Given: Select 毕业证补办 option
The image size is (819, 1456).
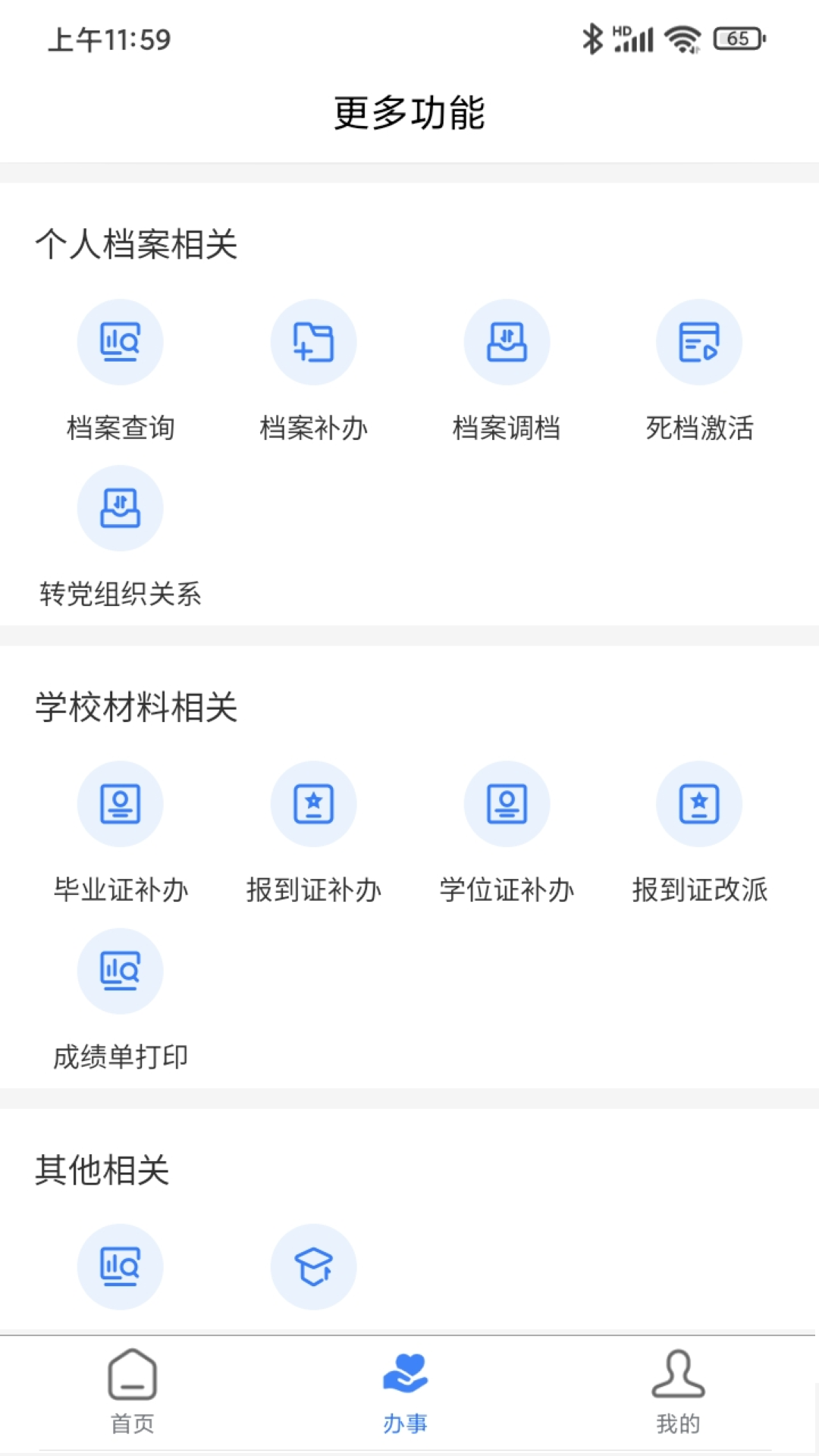Looking at the screenshot, I should click(121, 805).
